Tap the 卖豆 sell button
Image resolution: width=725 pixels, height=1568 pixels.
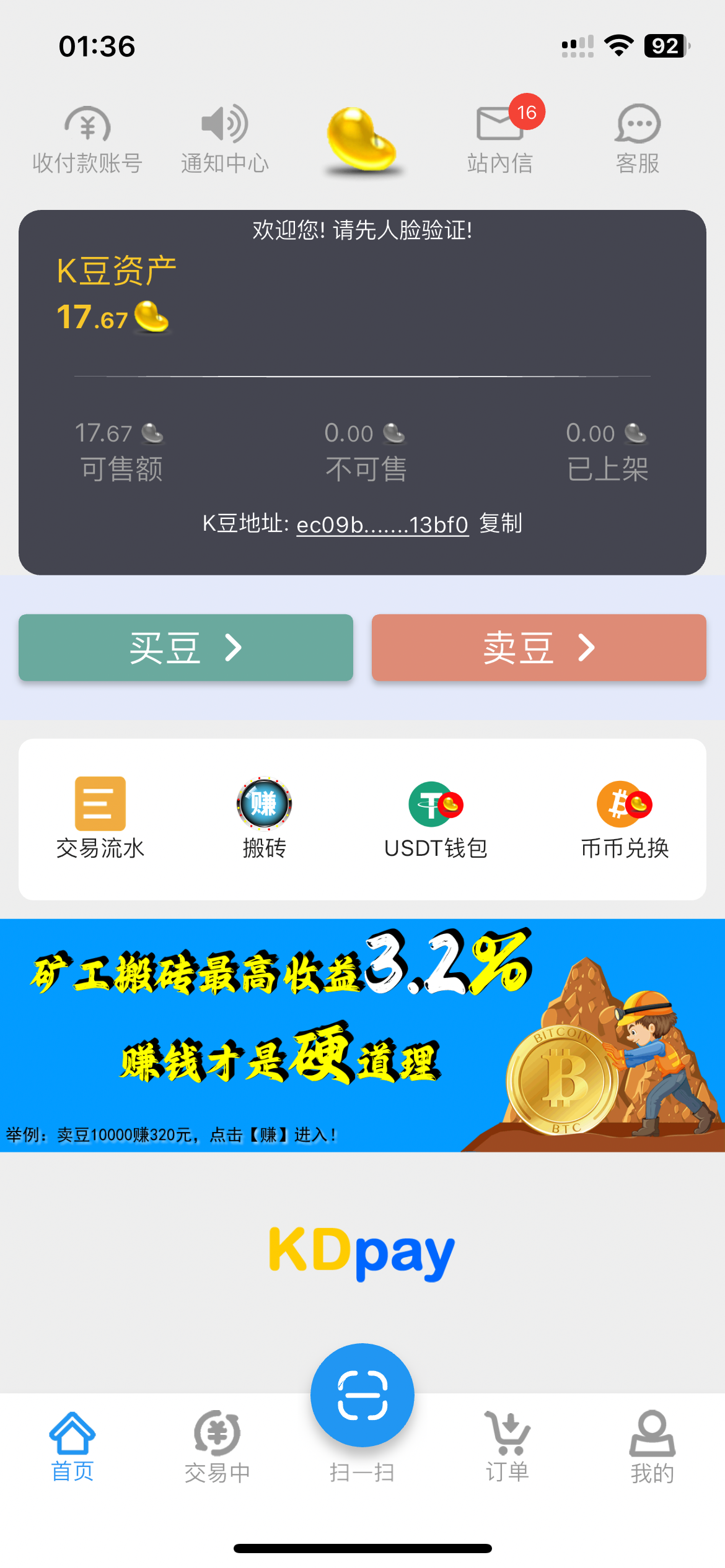click(538, 648)
